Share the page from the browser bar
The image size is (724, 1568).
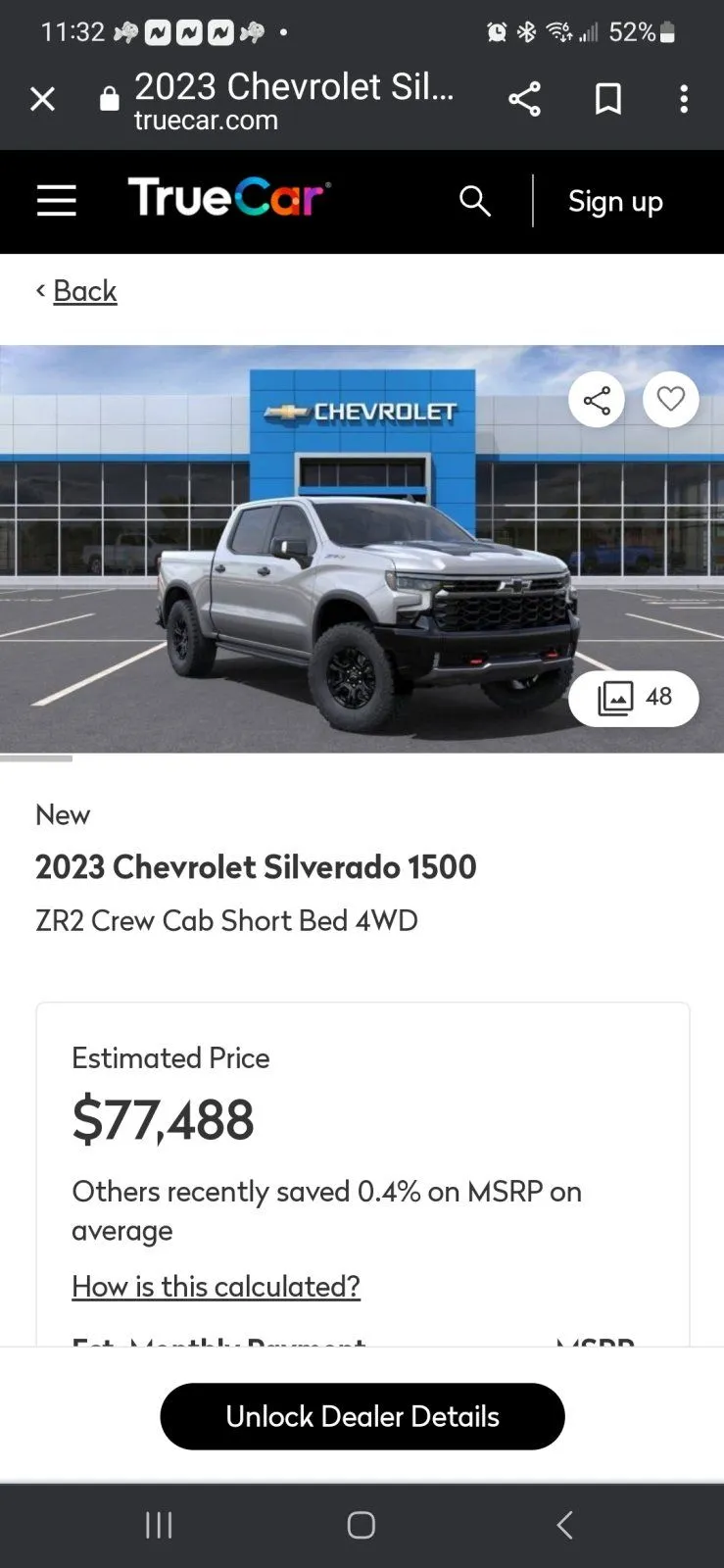coord(524,99)
